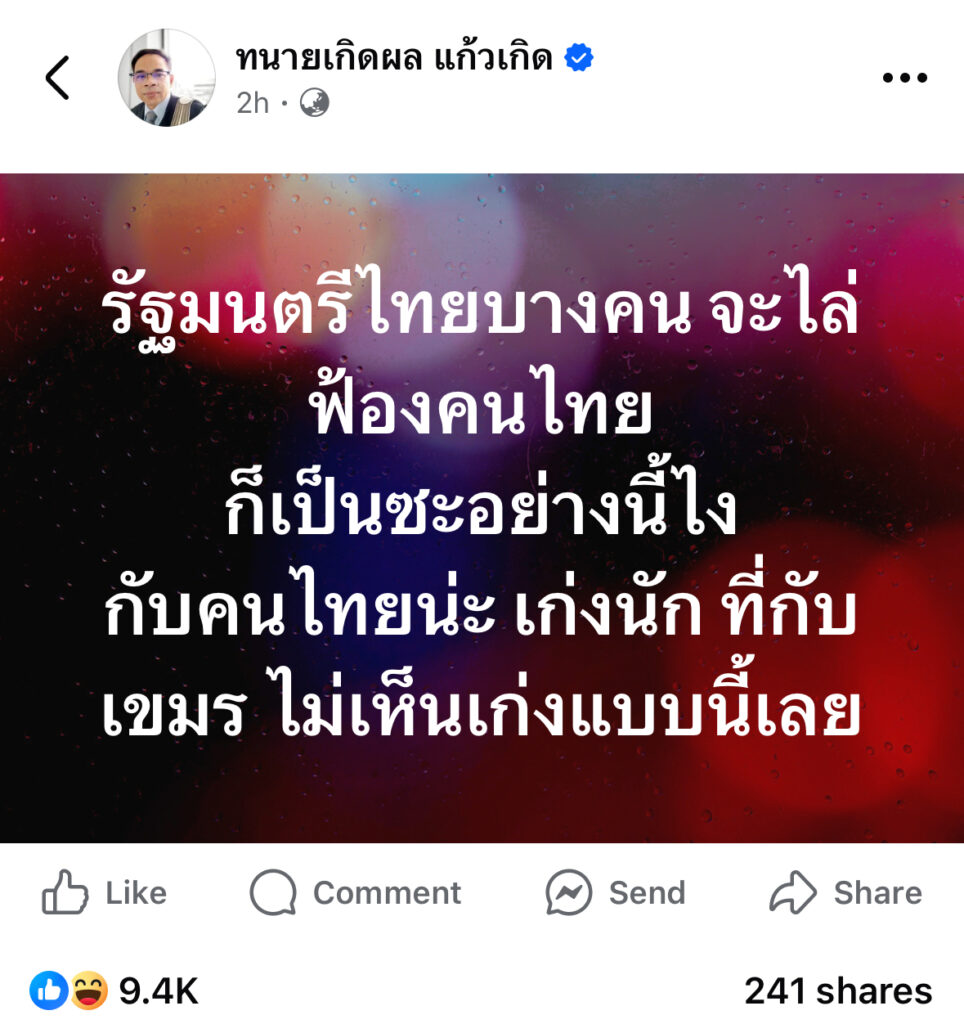Image resolution: width=964 pixels, height=1024 pixels.
Task: Send this post via Messenger
Action: (x=615, y=893)
